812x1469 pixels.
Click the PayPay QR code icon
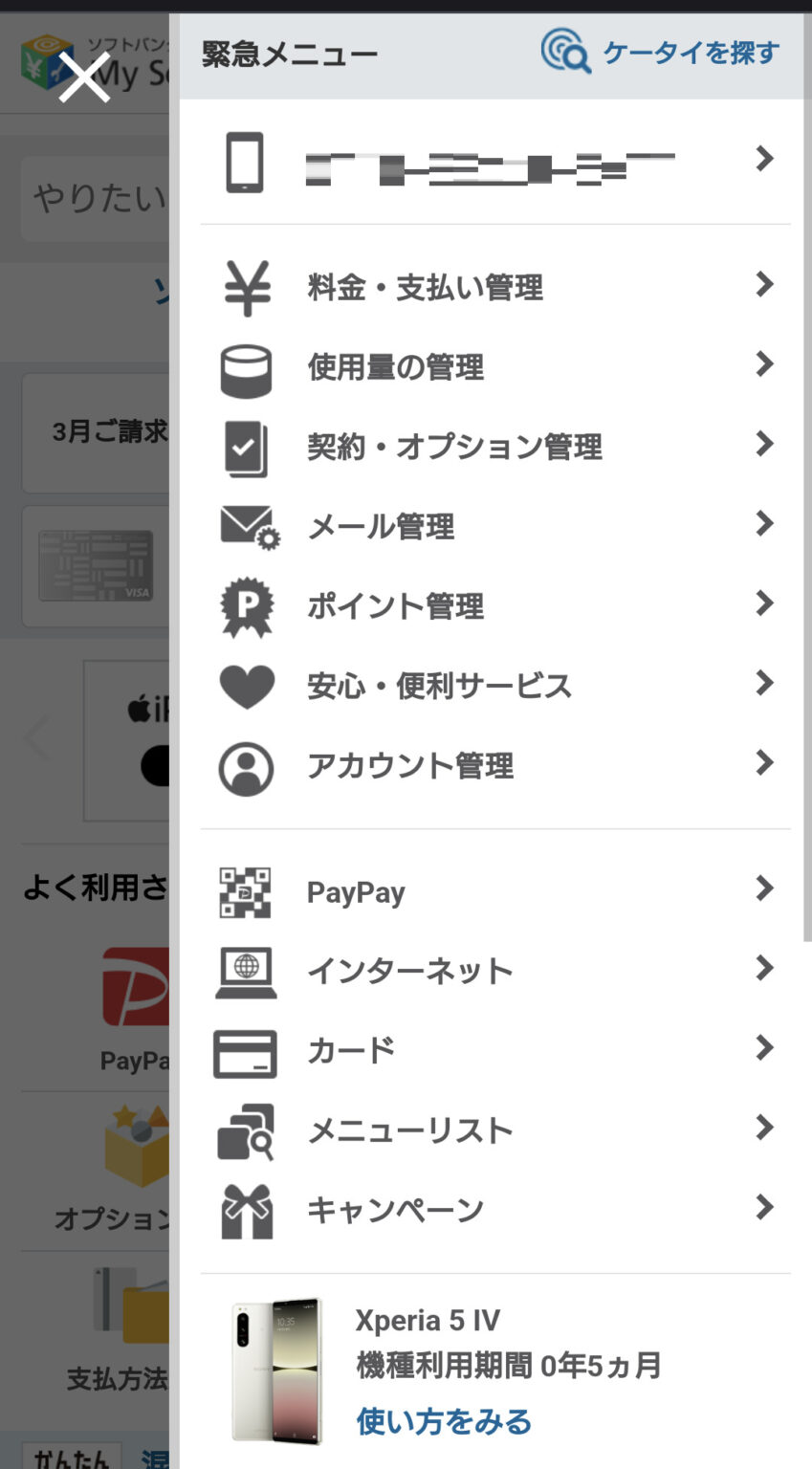[247, 889]
